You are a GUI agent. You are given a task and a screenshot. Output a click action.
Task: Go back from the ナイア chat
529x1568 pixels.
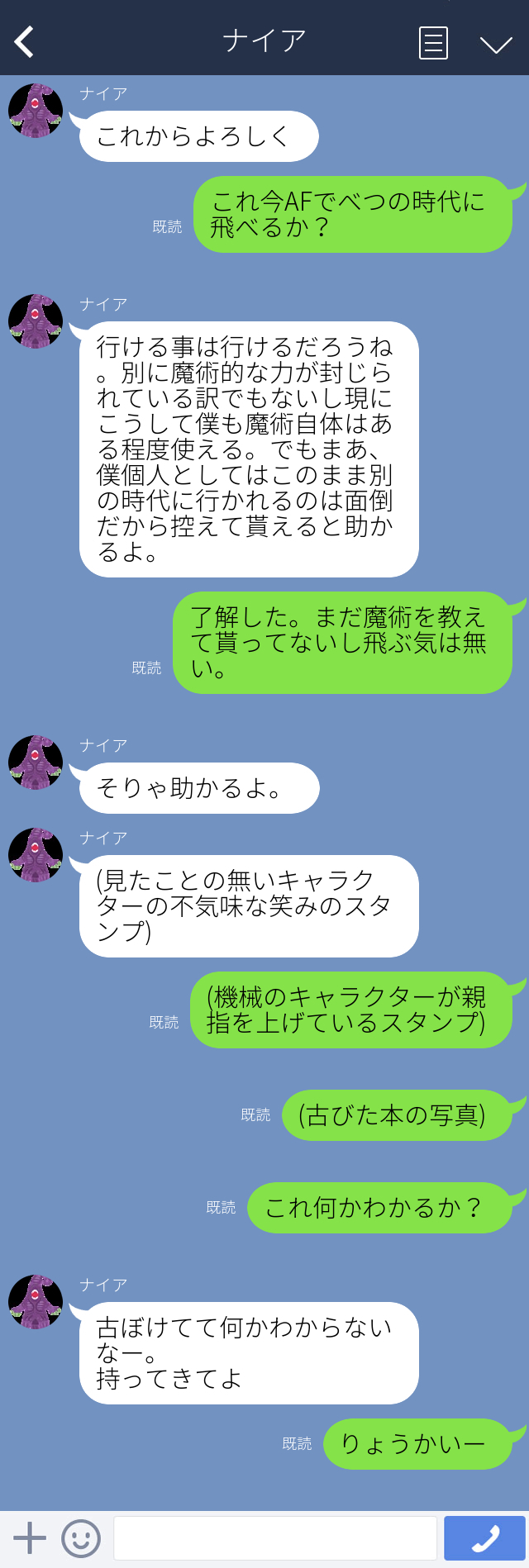click(x=24, y=42)
